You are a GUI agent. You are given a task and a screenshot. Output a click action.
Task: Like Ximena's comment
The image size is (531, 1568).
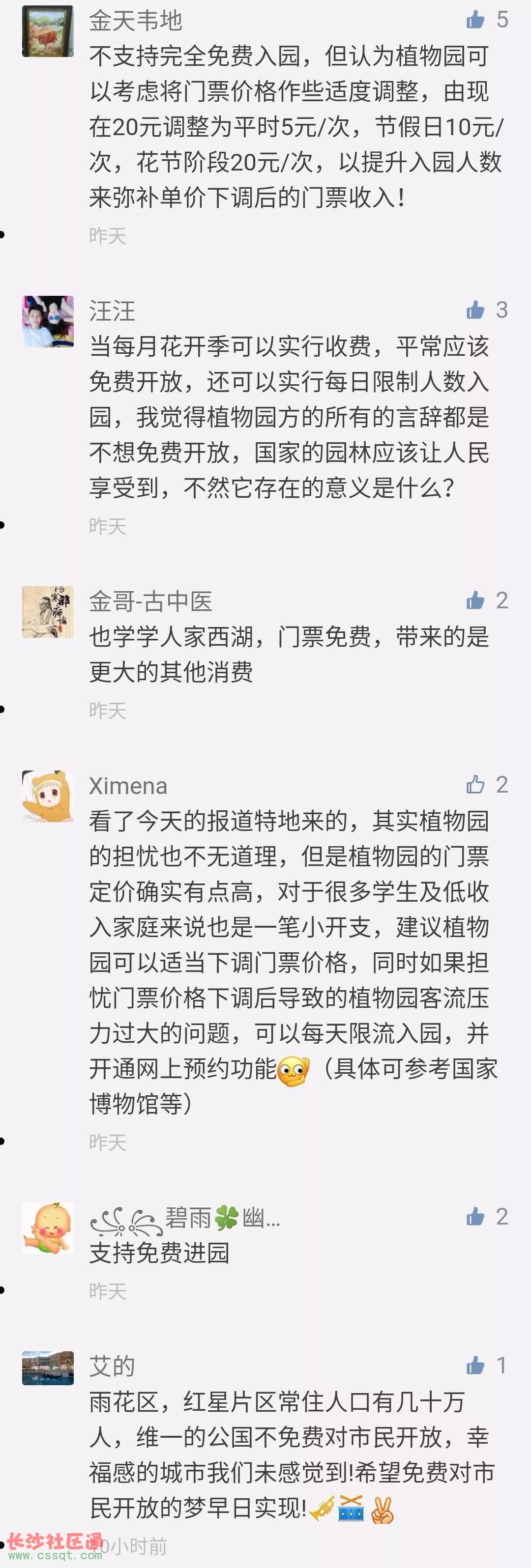475,785
